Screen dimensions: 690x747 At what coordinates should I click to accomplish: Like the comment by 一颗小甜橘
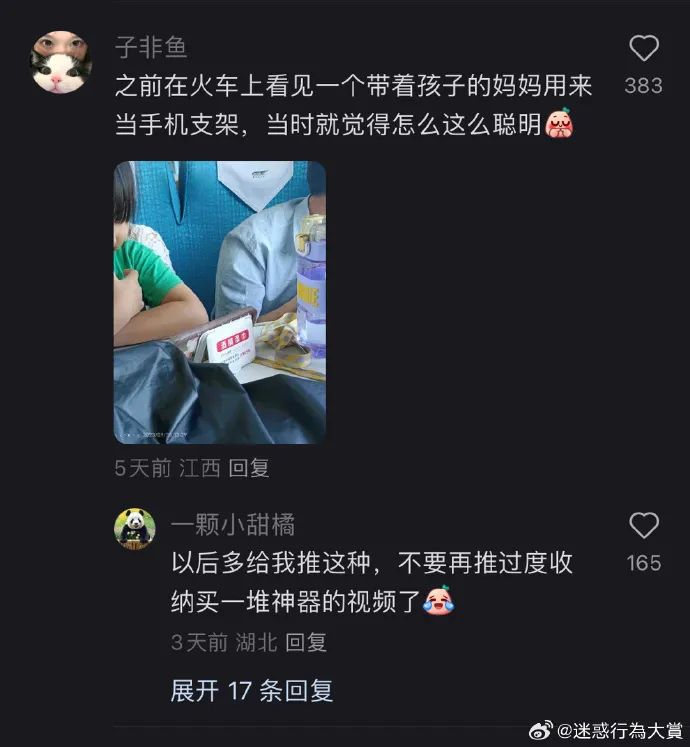(644, 526)
